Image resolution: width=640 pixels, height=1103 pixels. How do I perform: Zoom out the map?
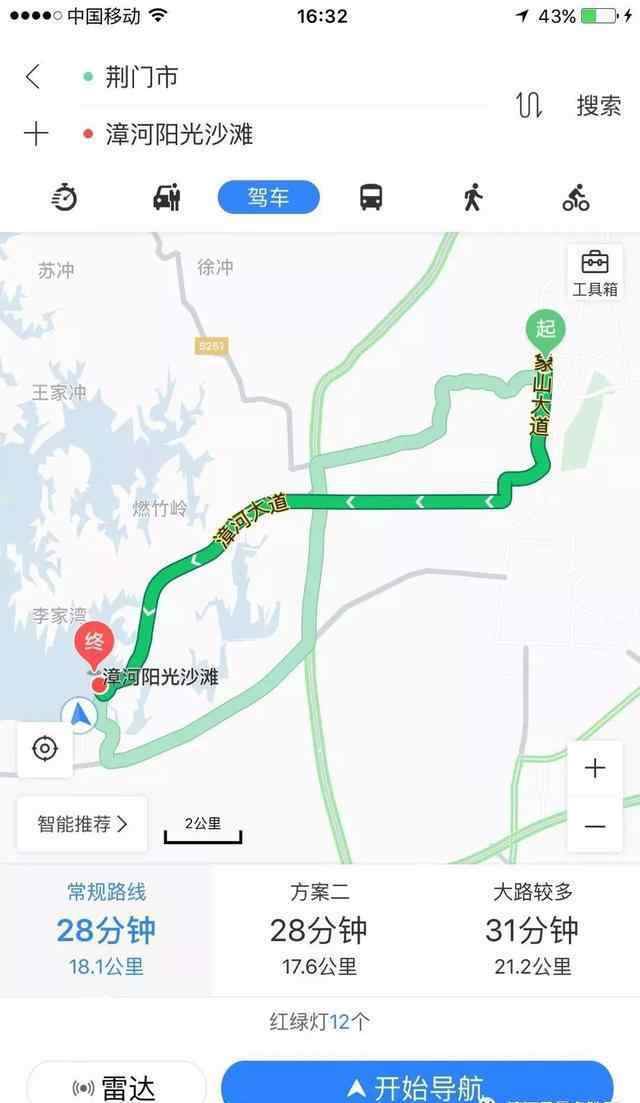[595, 825]
